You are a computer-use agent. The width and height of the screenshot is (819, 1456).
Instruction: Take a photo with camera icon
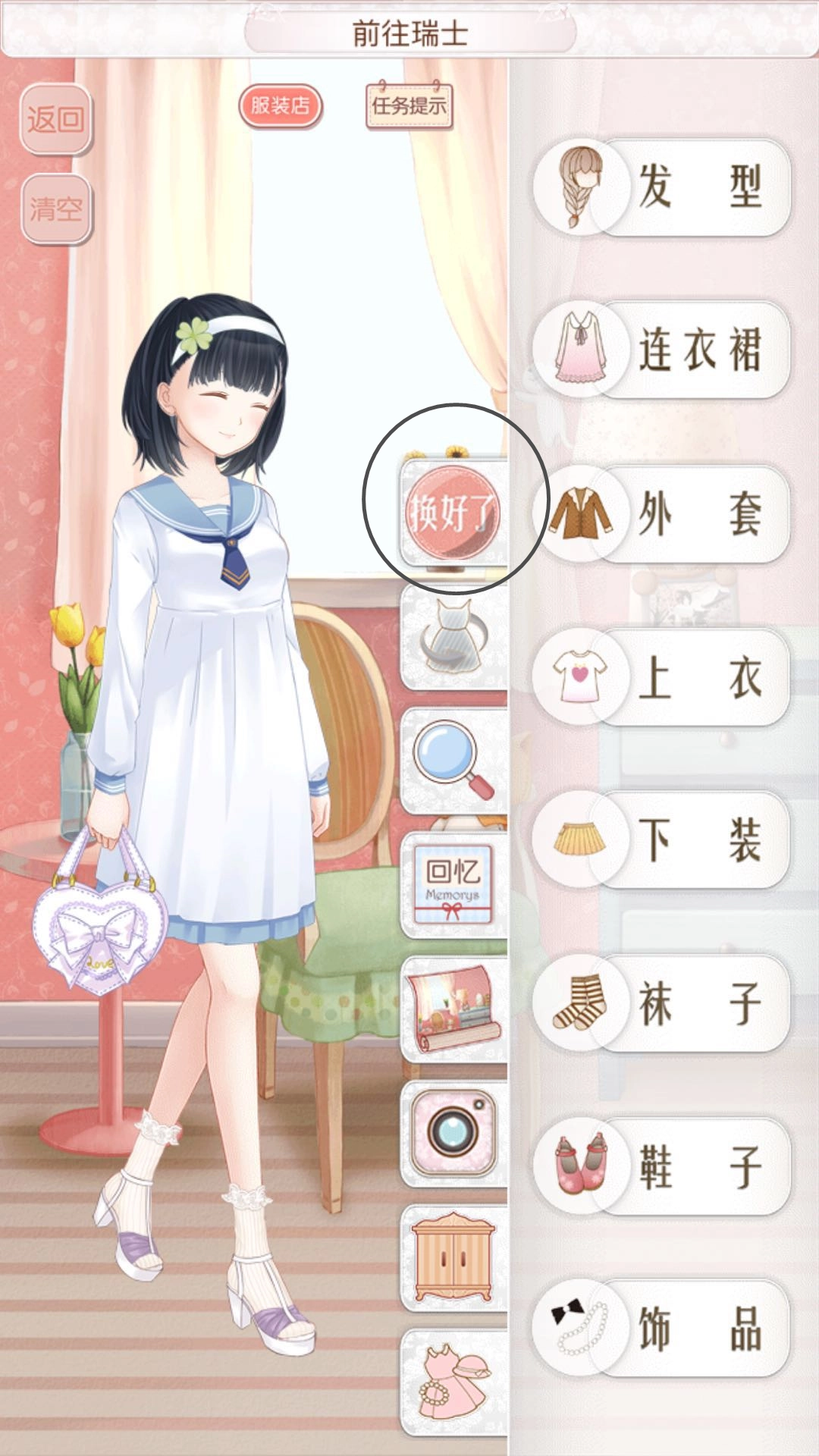click(x=453, y=1132)
